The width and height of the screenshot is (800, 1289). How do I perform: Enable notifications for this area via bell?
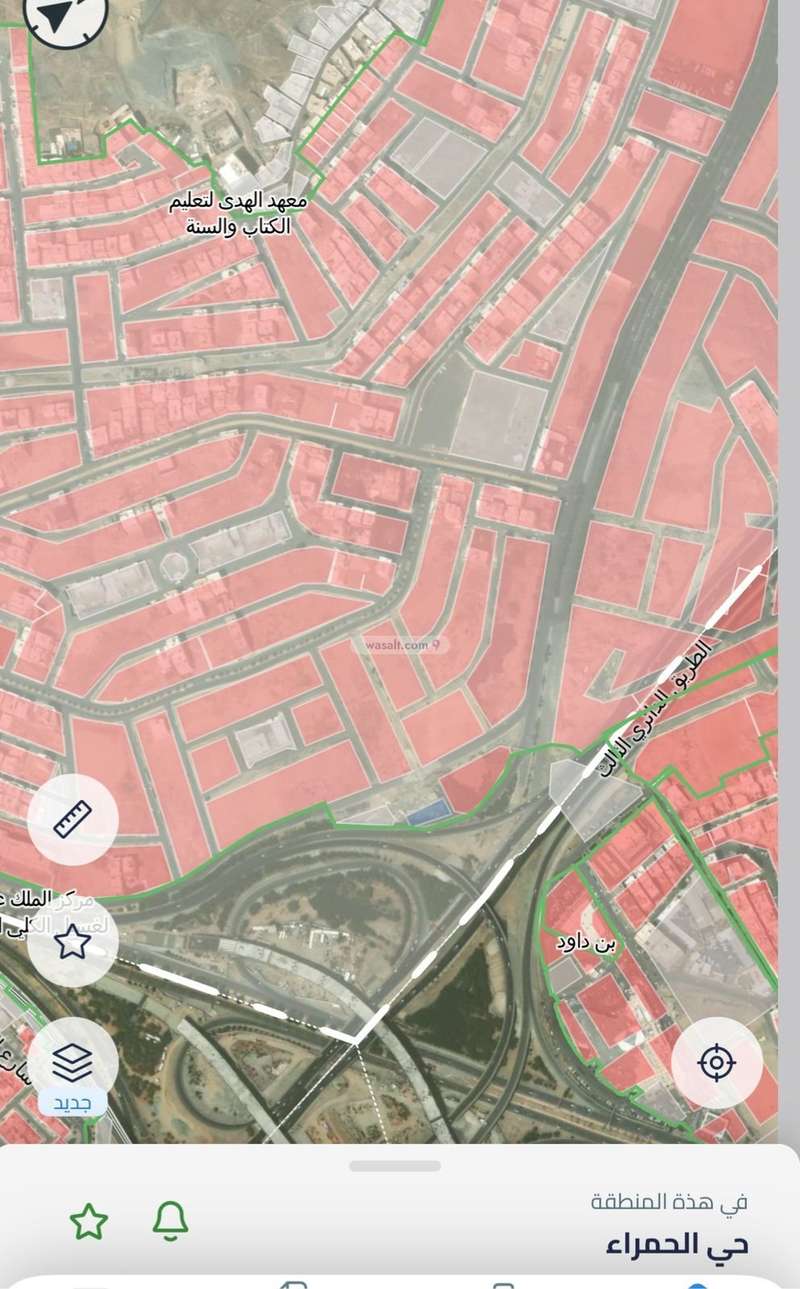pos(172,1220)
